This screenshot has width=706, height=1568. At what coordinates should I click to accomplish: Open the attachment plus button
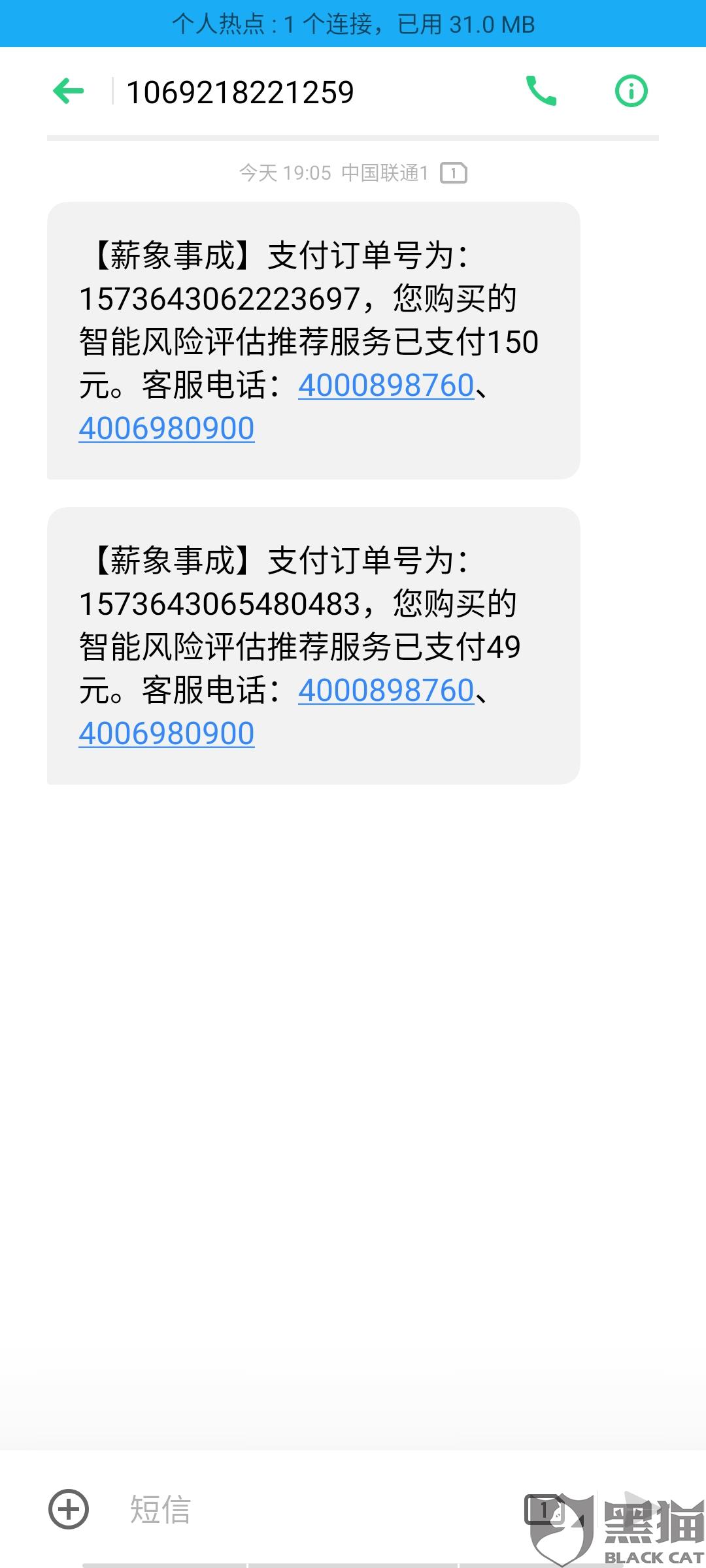(69, 1509)
